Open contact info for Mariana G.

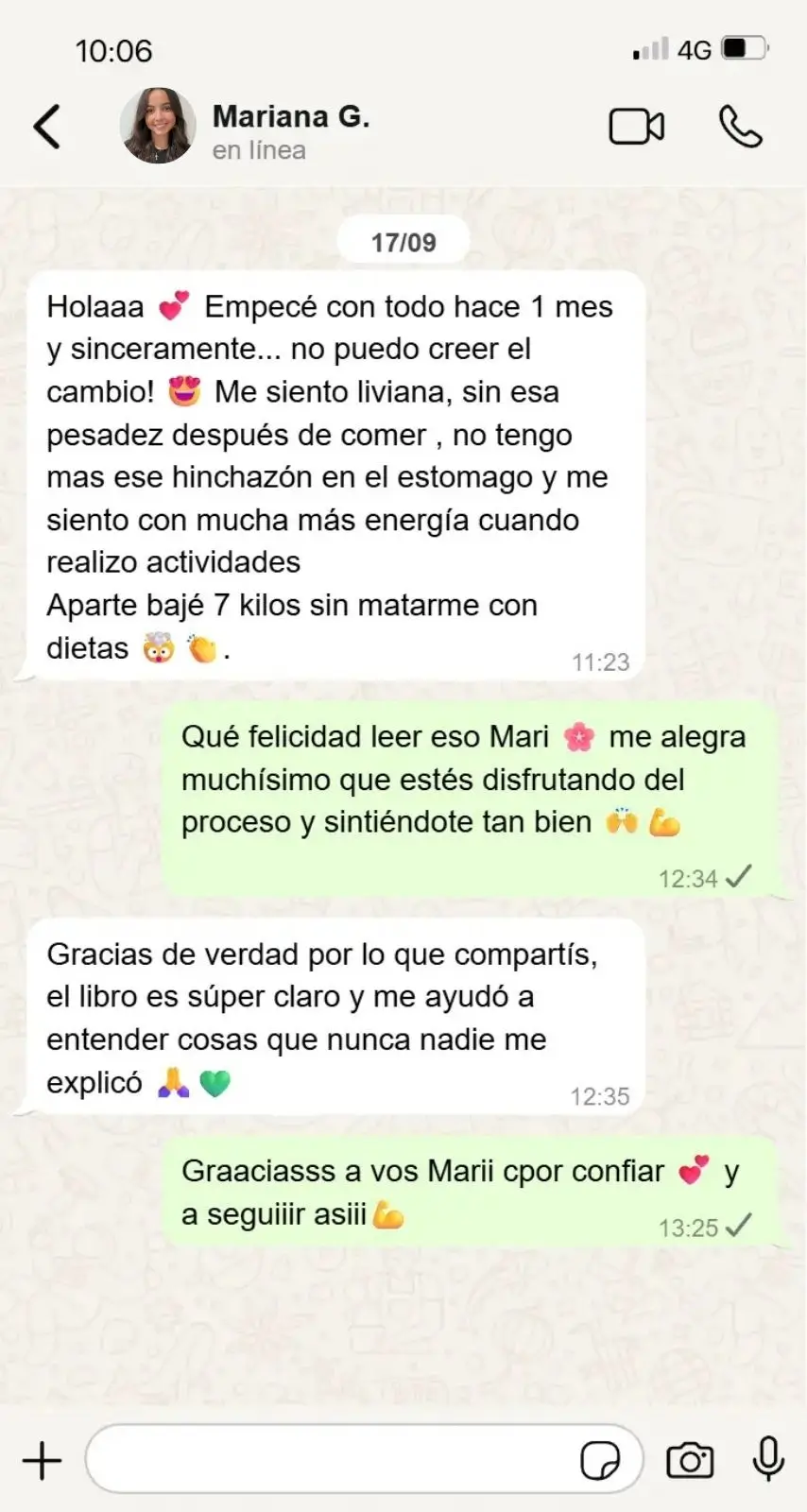tap(291, 130)
